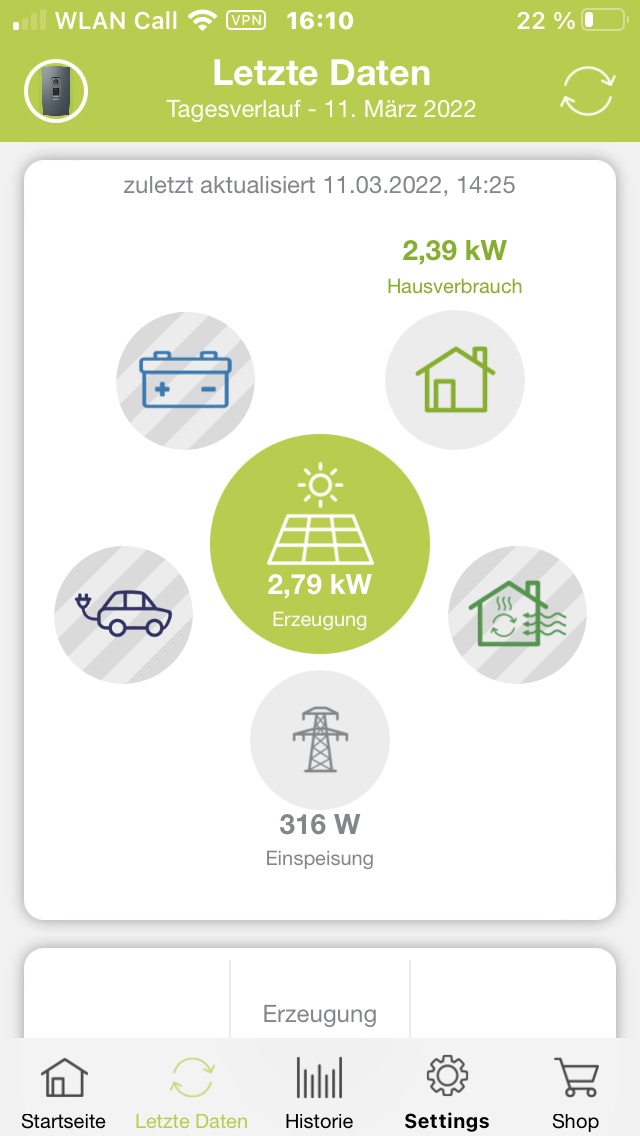The height and width of the screenshot is (1136, 640).
Task: Tap the heat pump house circle
Action: [x=518, y=613]
